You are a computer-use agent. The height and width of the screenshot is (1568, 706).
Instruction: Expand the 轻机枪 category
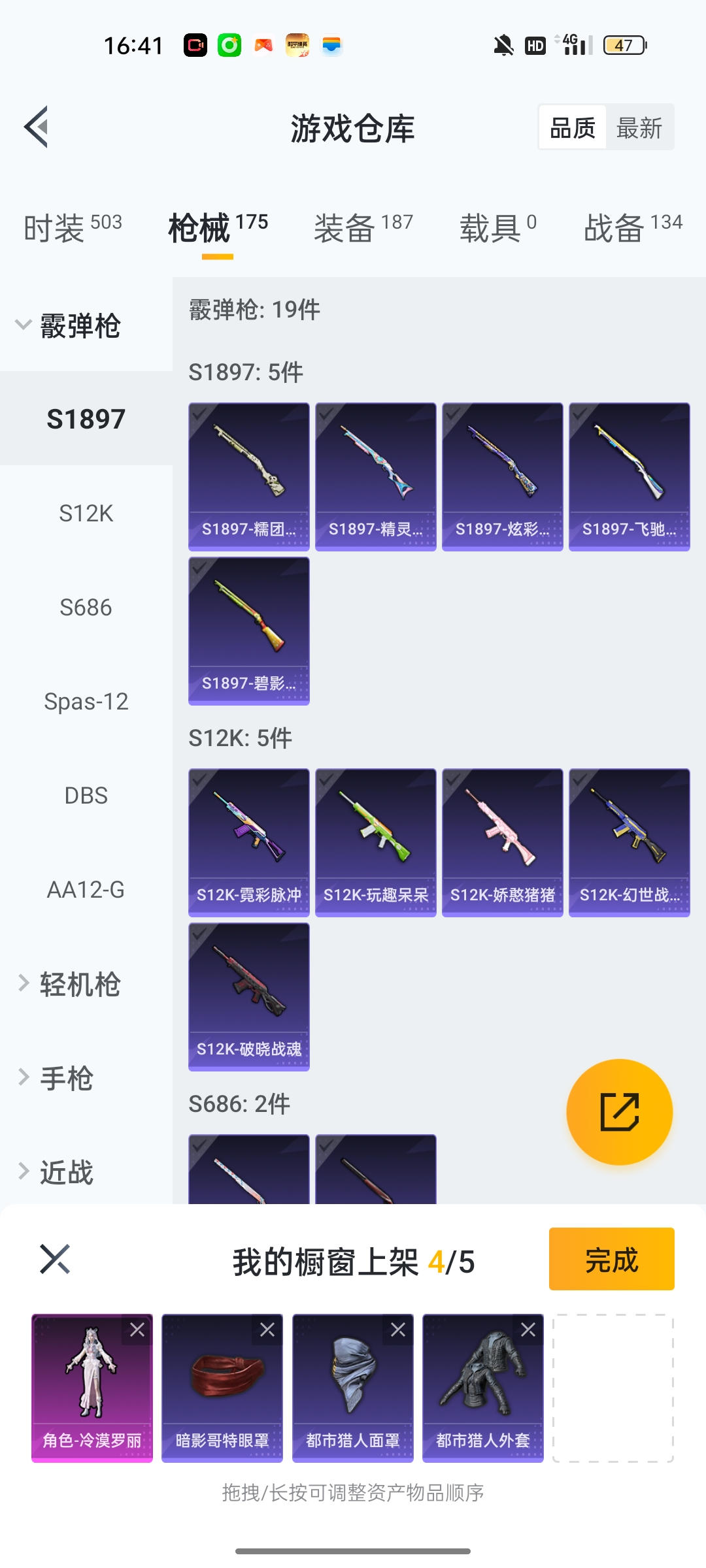coord(69,984)
